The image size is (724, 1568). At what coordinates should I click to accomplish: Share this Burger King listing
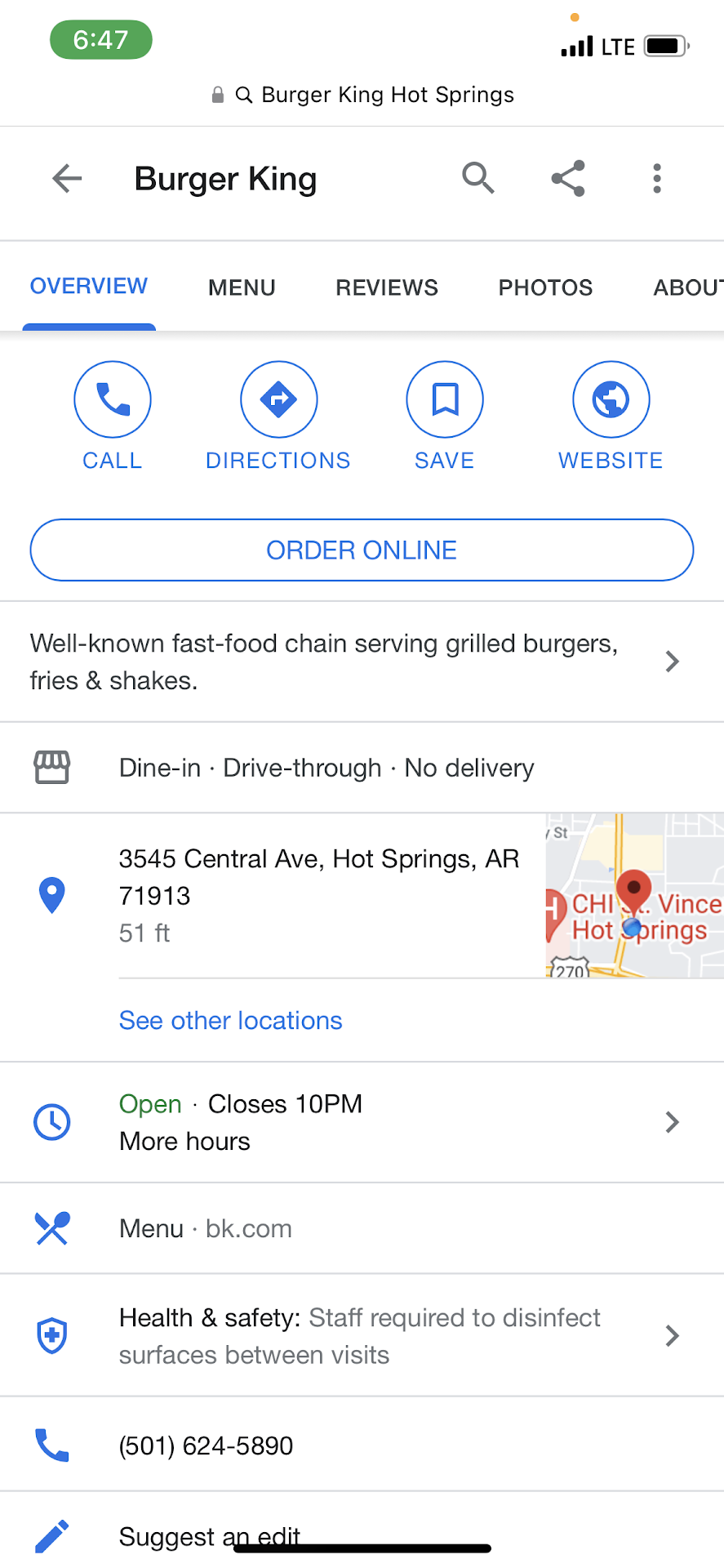pyautogui.click(x=568, y=178)
